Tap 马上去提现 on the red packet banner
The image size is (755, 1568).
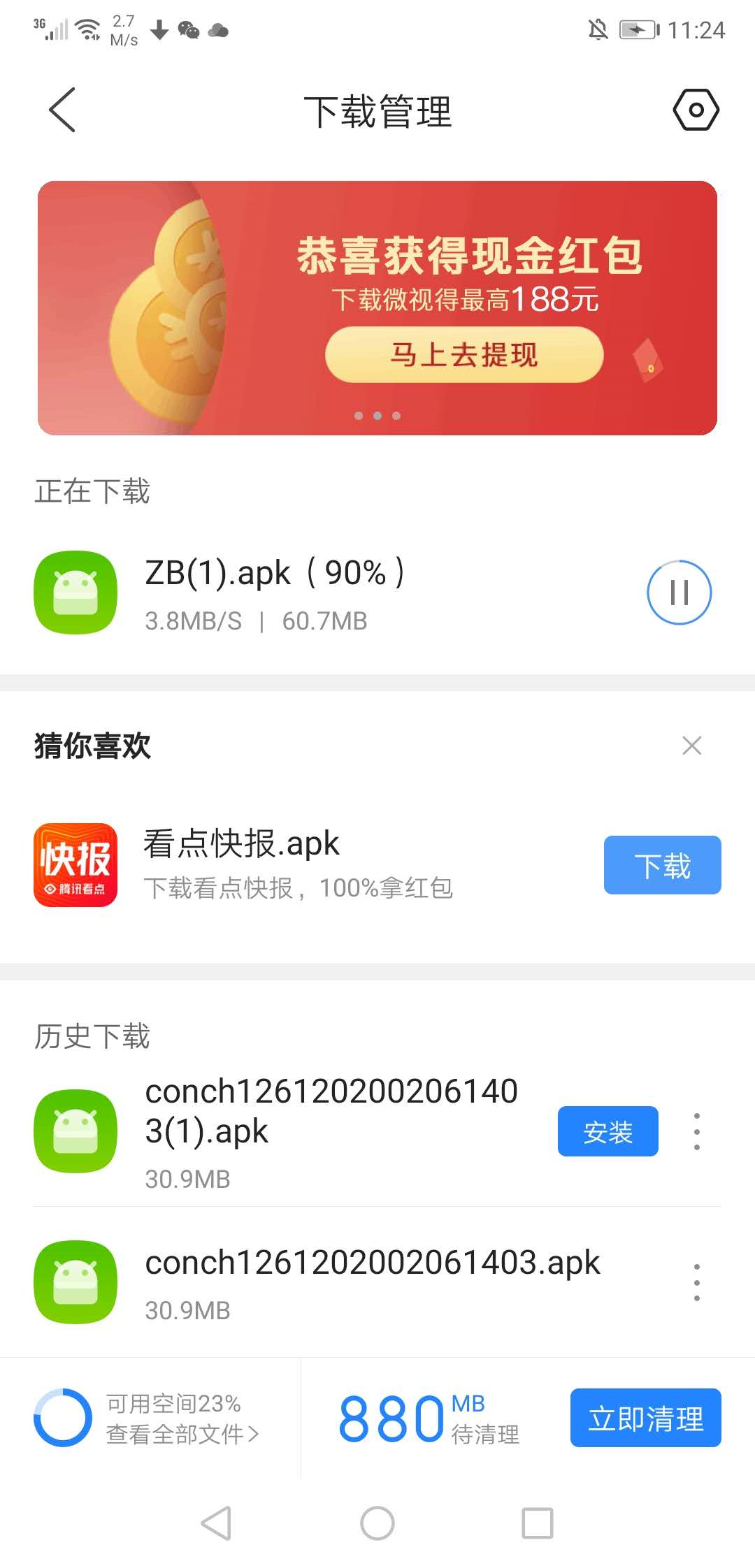(x=464, y=355)
